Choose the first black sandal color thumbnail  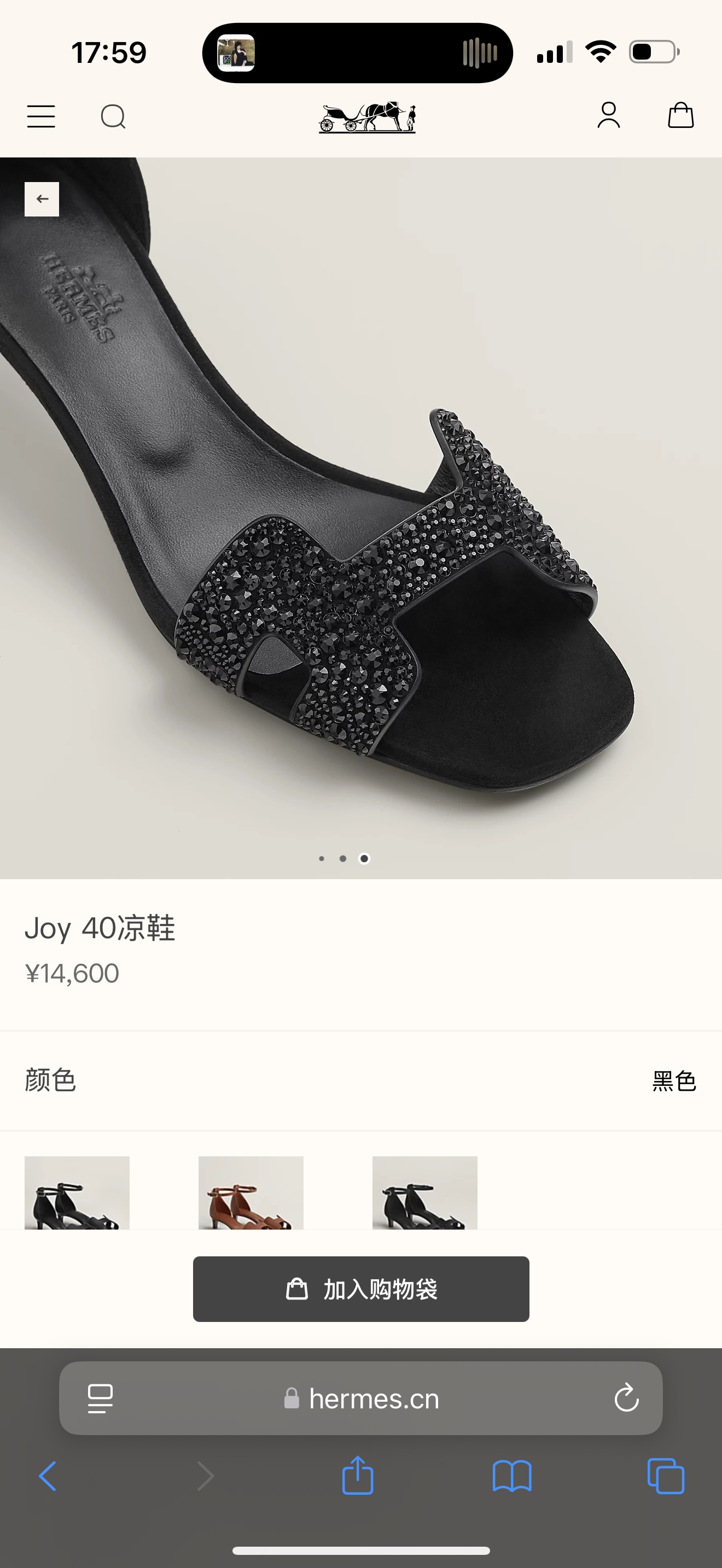(x=77, y=1192)
